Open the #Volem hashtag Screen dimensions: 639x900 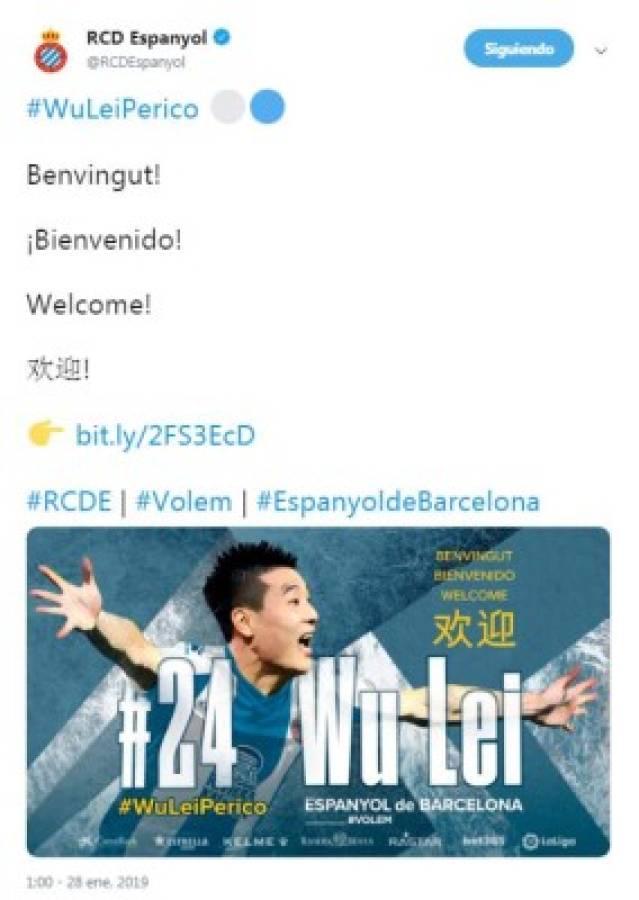[x=183, y=501]
